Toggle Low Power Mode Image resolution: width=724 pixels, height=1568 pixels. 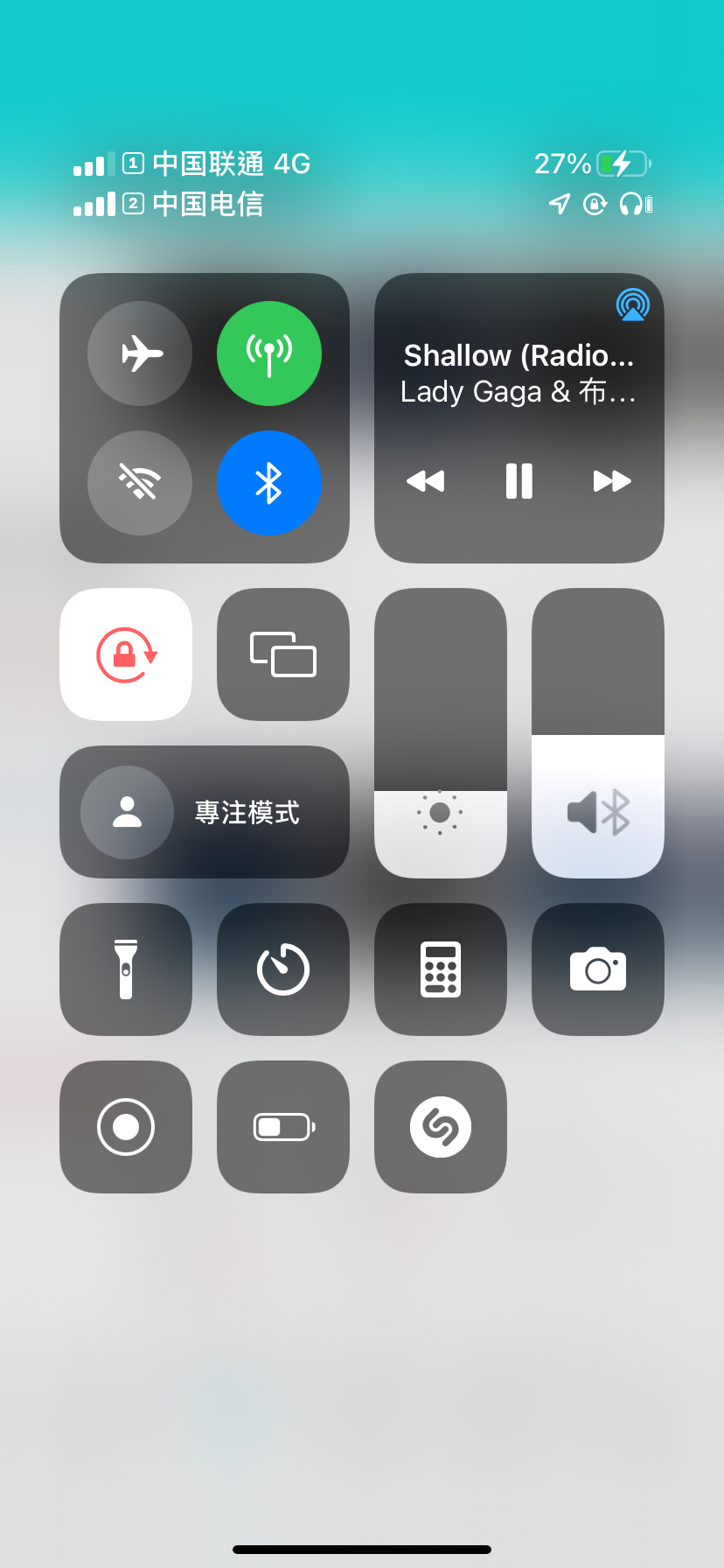point(283,1127)
